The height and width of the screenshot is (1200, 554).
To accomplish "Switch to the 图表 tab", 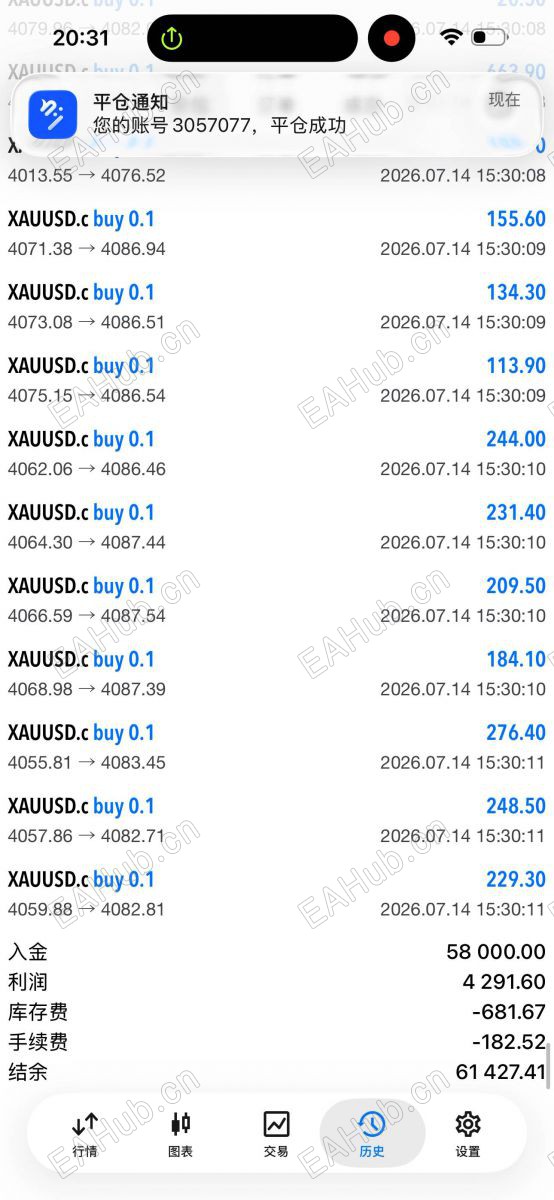I will point(181,1134).
